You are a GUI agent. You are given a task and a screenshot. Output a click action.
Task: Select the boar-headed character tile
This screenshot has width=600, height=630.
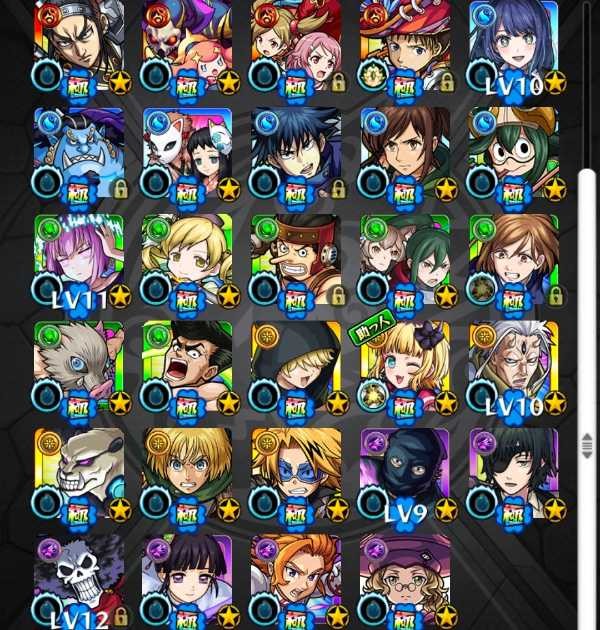(x=79, y=366)
